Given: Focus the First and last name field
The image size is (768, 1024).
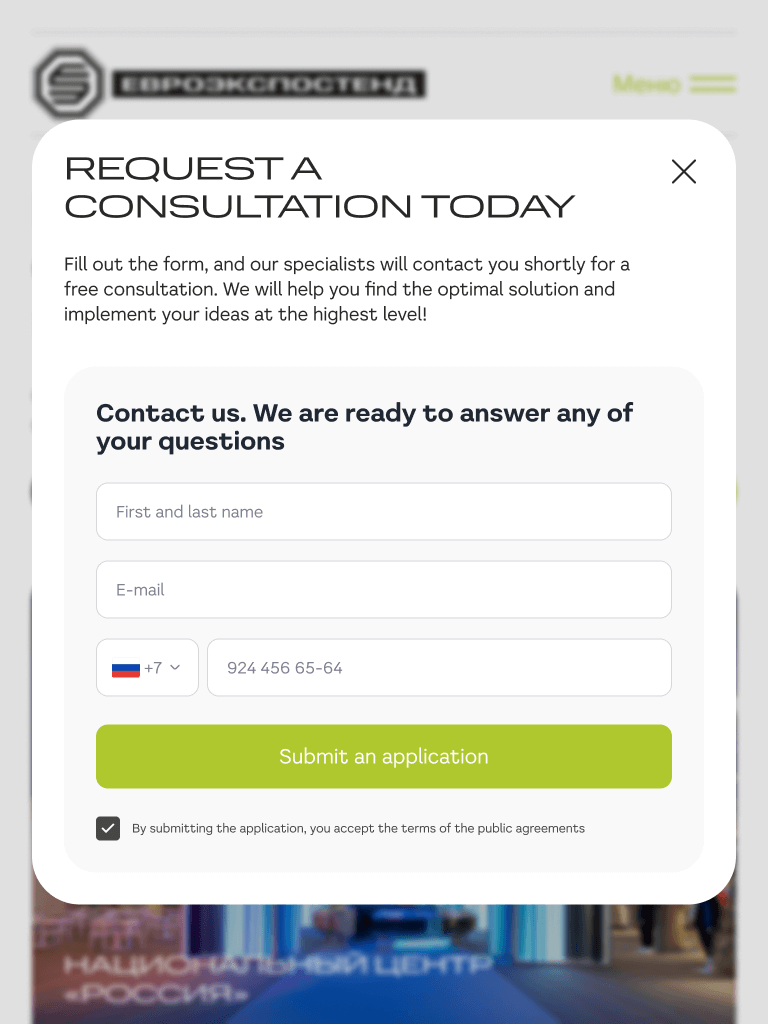Looking at the screenshot, I should click(x=384, y=512).
